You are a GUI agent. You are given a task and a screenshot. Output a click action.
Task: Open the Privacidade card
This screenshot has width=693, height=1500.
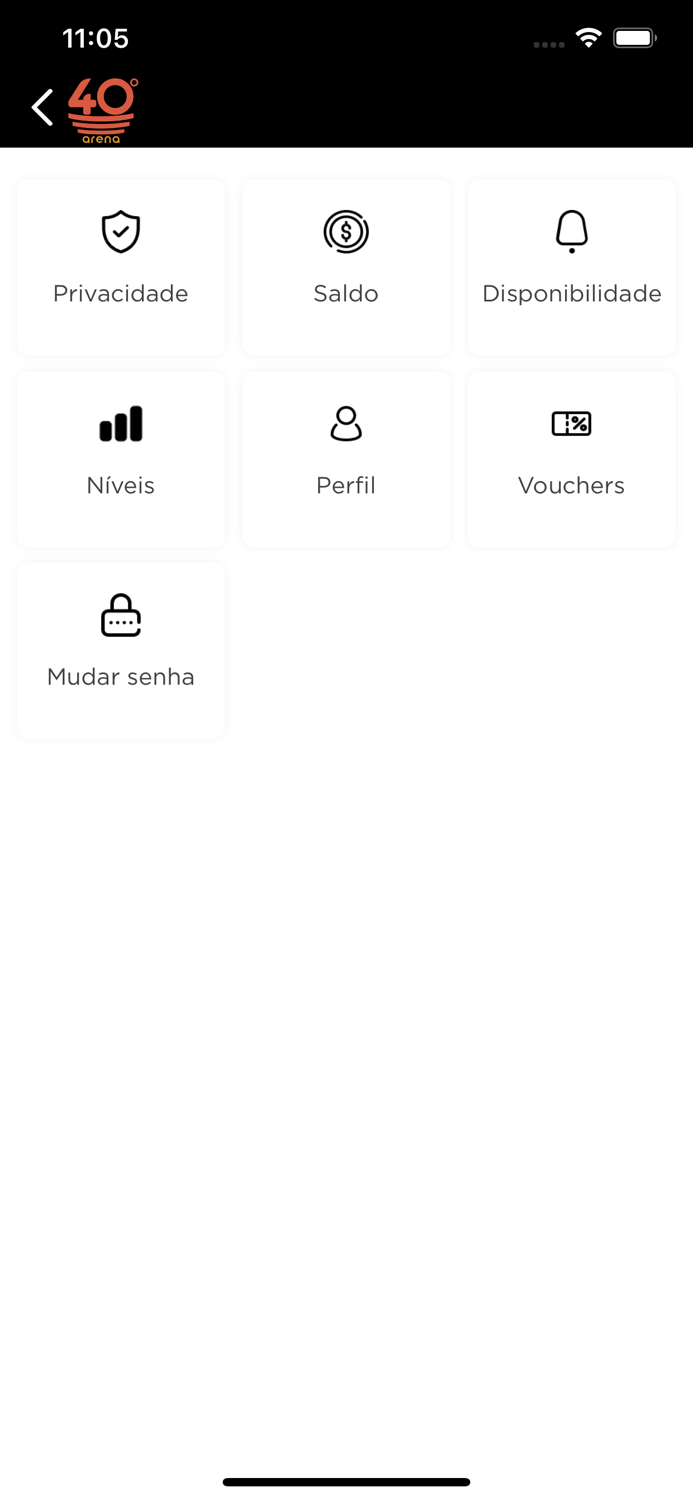[121, 267]
